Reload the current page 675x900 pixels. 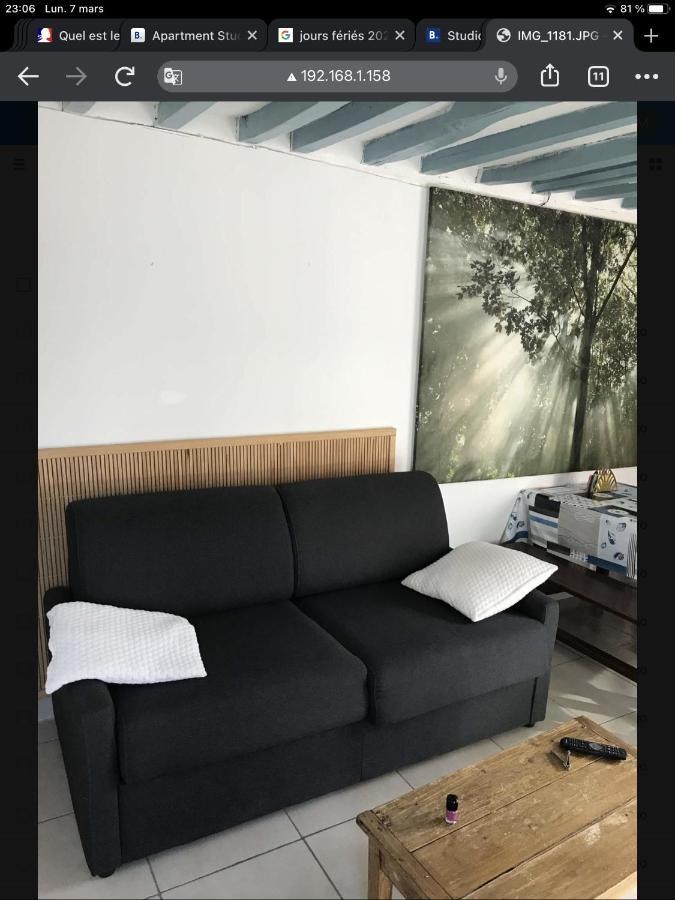tap(125, 76)
